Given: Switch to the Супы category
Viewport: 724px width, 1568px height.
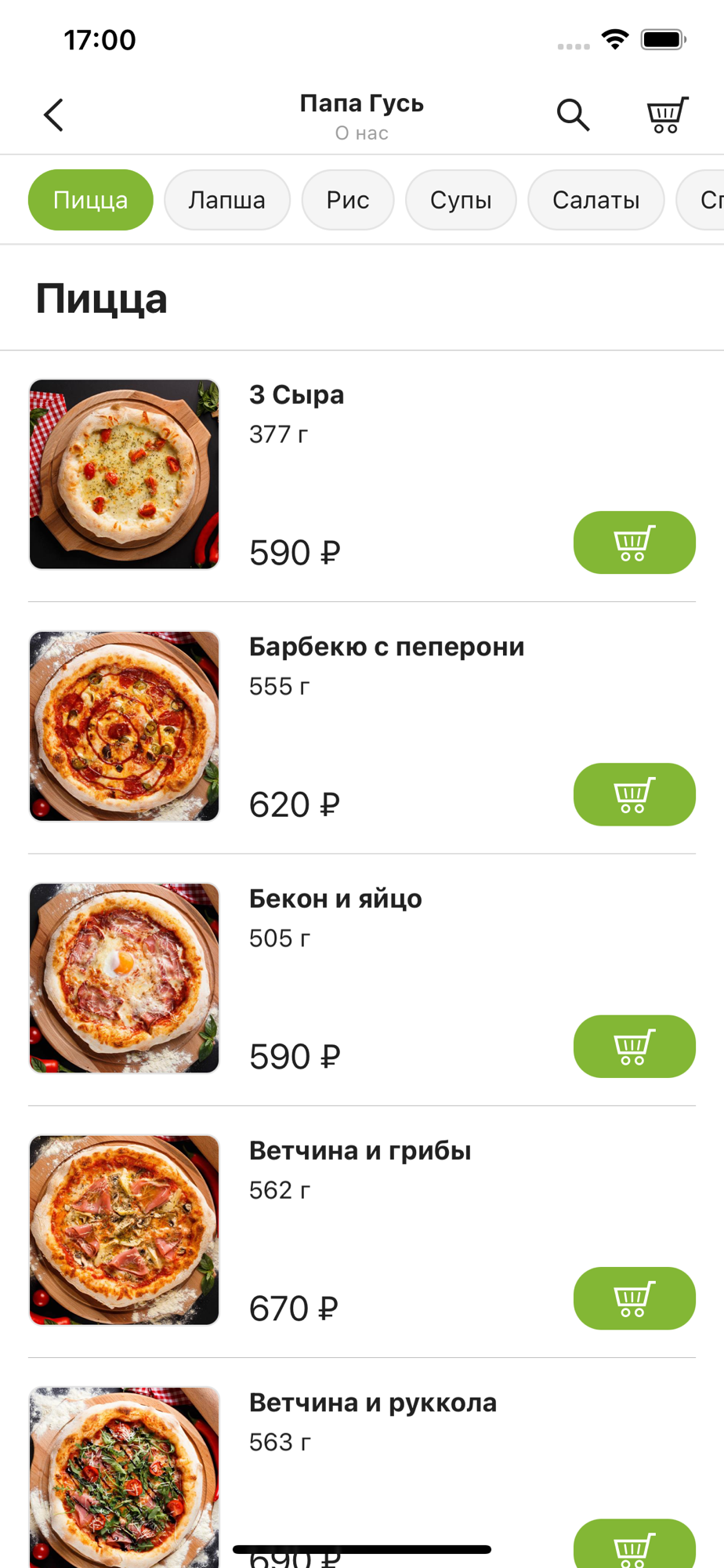Looking at the screenshot, I should coord(461,200).
